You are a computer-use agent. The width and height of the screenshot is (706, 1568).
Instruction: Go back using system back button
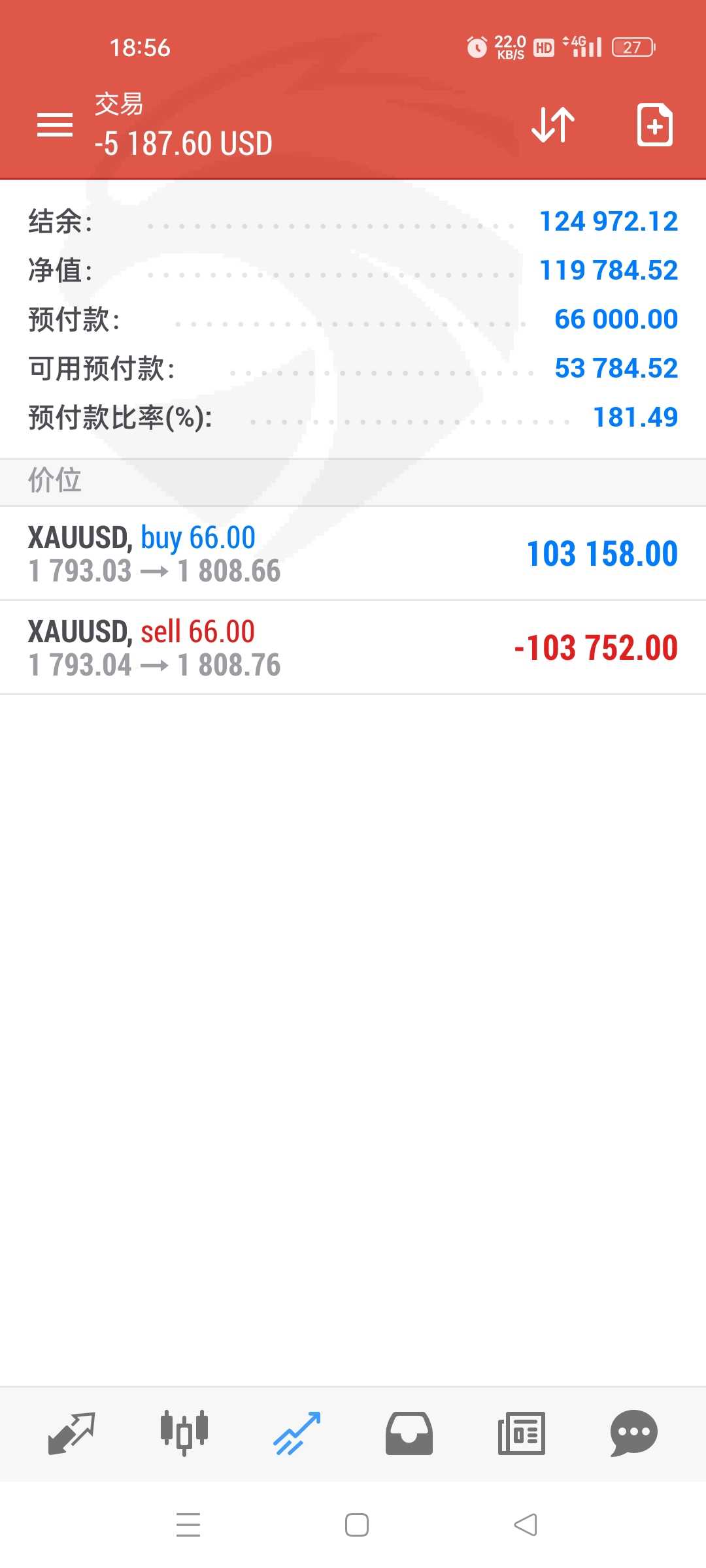[x=526, y=1525]
